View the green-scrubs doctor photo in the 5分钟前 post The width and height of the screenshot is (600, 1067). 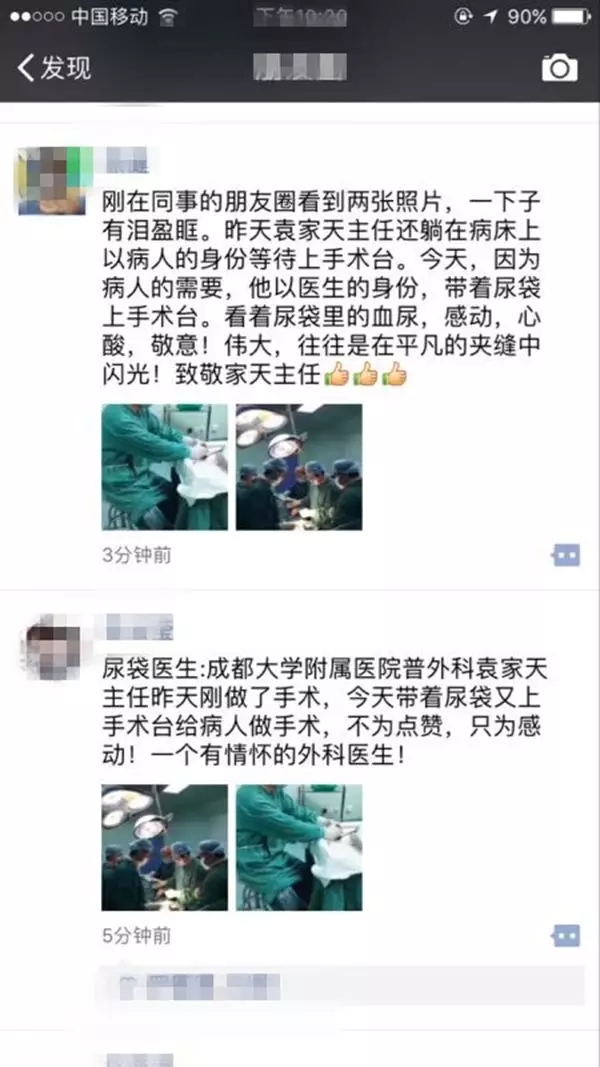pos(299,847)
